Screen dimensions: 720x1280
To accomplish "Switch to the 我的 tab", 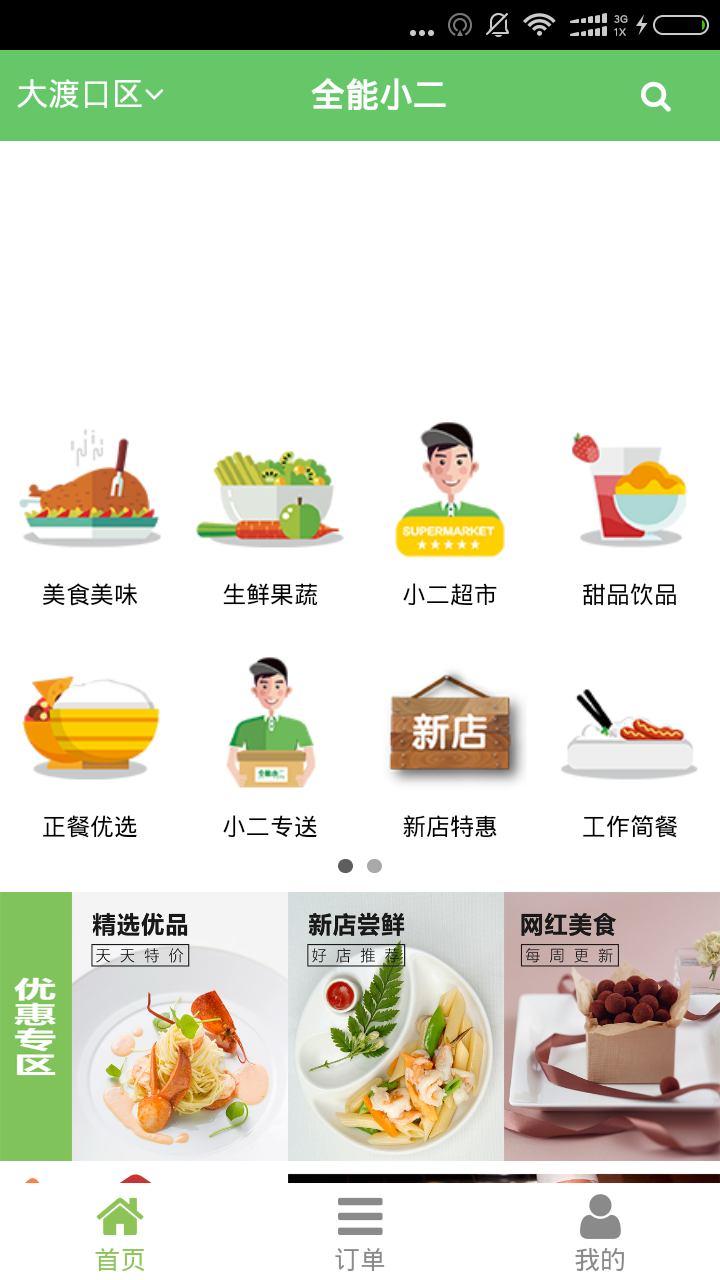I will click(600, 1232).
